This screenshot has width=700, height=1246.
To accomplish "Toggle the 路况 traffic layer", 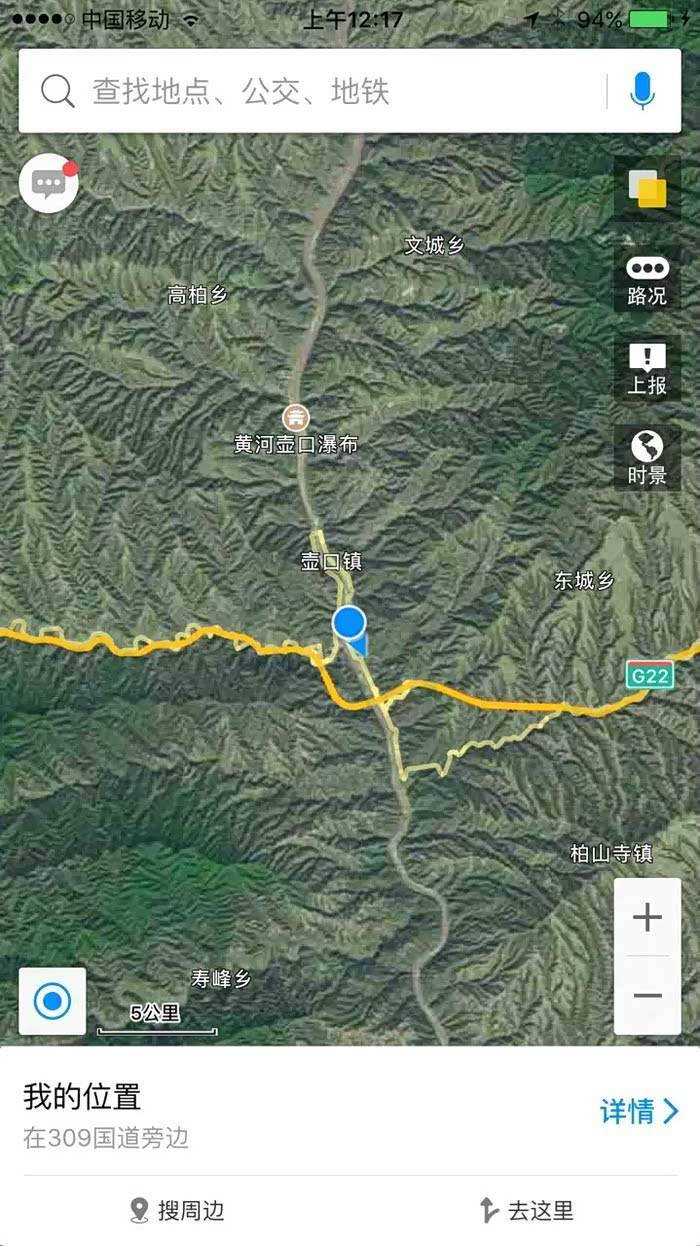I will tap(647, 279).
